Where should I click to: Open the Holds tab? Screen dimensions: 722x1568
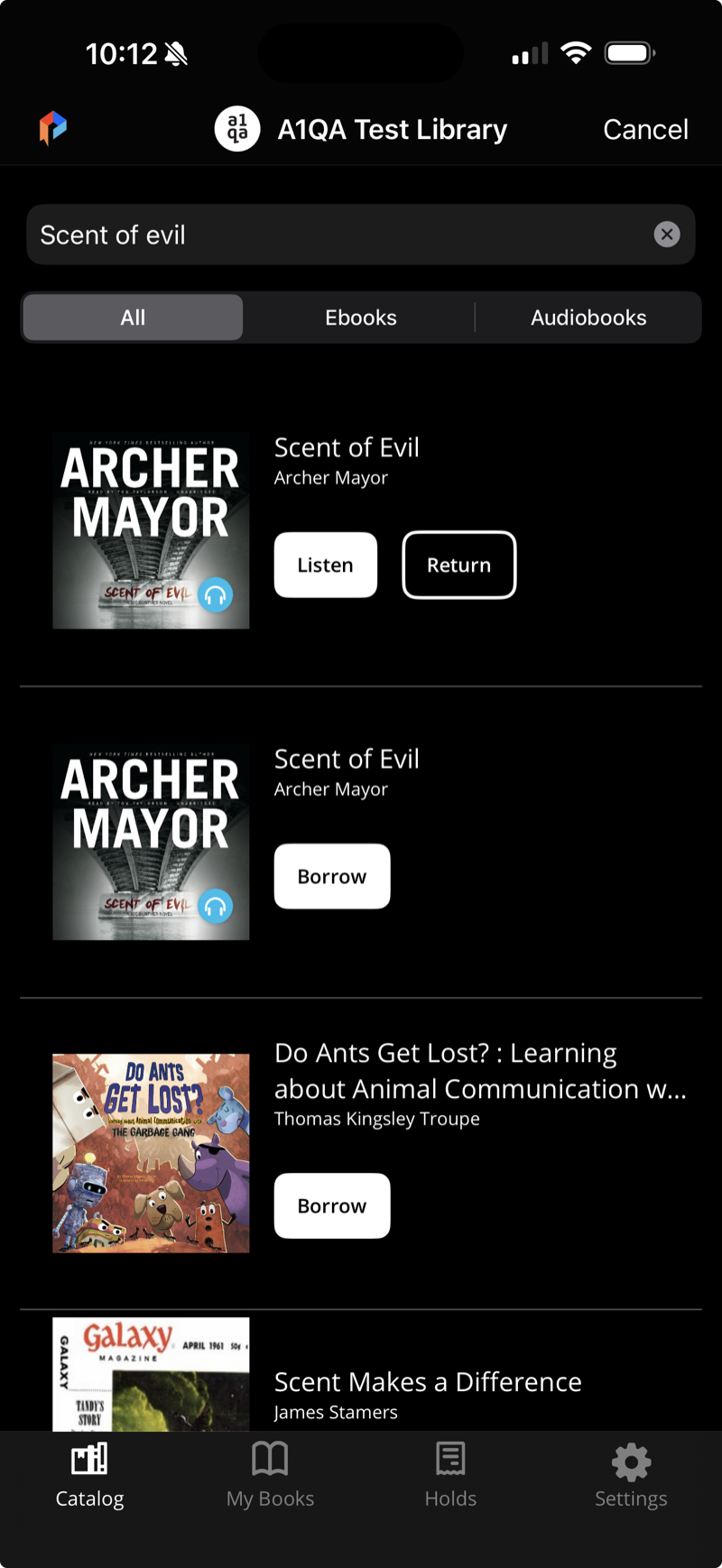tap(450, 1475)
